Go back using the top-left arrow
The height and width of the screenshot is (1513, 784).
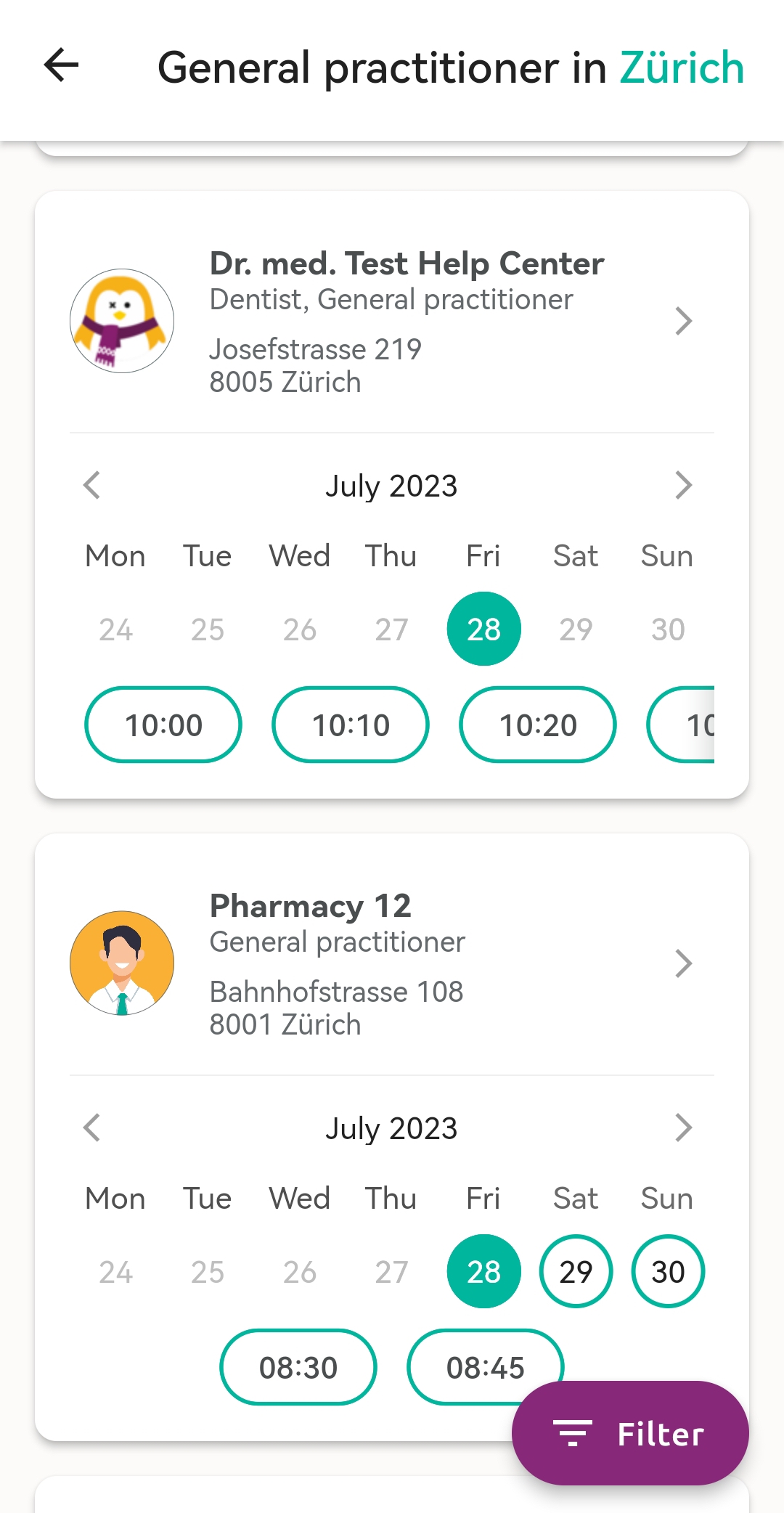pos(62,66)
